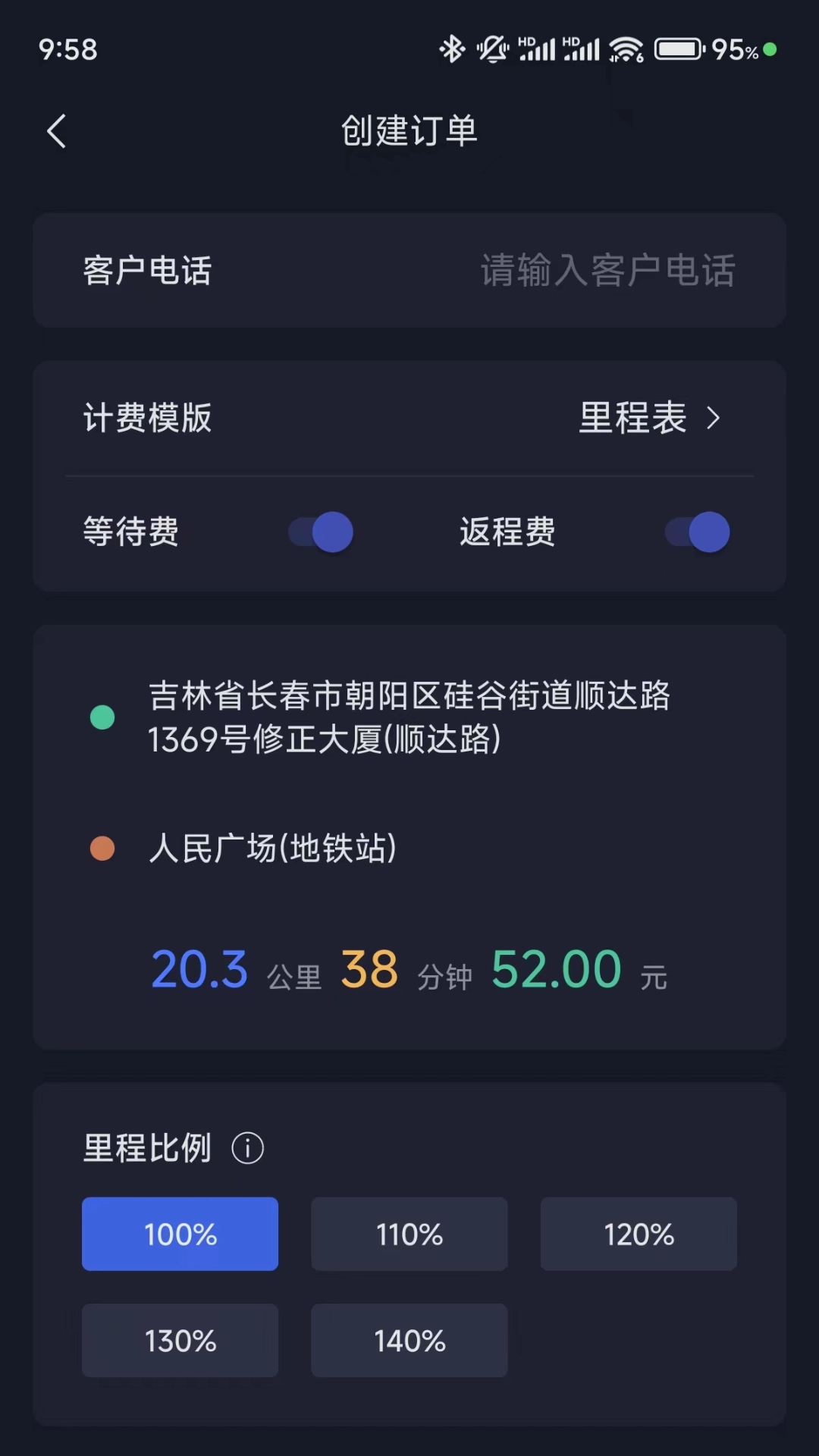Image resolution: width=819 pixels, height=1456 pixels.
Task: Tap the orange destination dot marker
Action: pyautogui.click(x=102, y=848)
